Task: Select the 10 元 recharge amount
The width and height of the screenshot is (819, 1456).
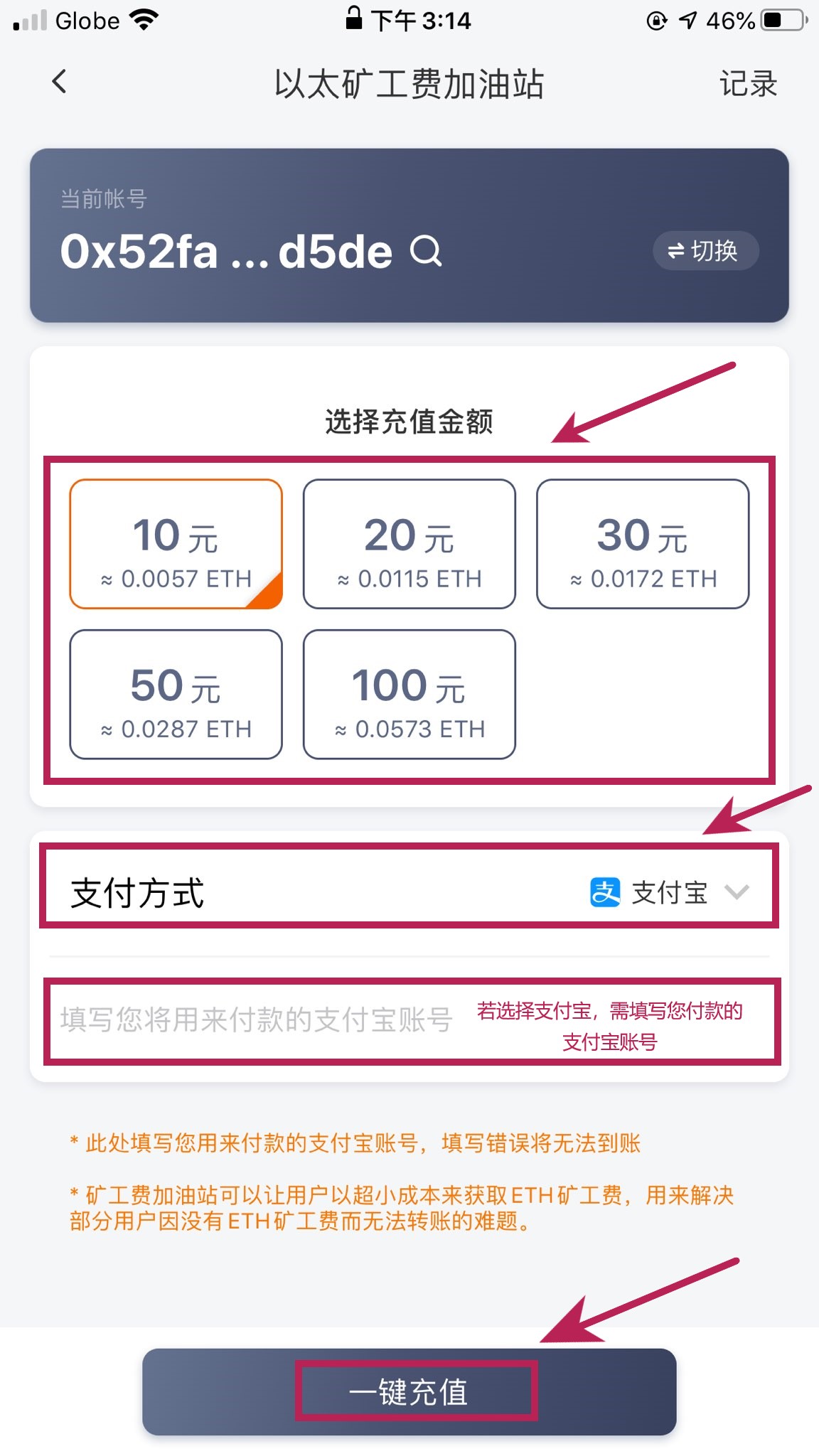Action: pyautogui.click(x=176, y=544)
